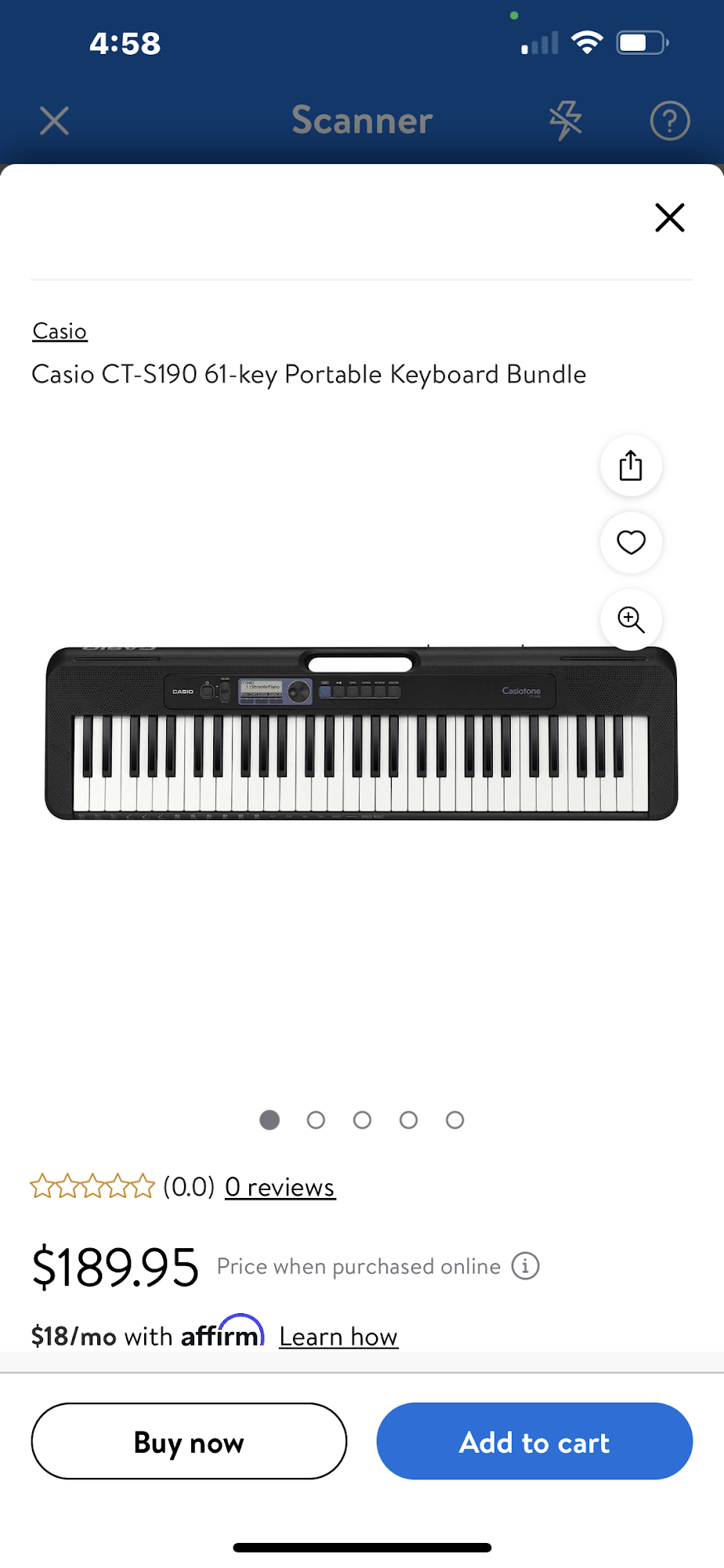Select the second image page dot
This screenshot has width=724, height=1568.
coord(316,1120)
